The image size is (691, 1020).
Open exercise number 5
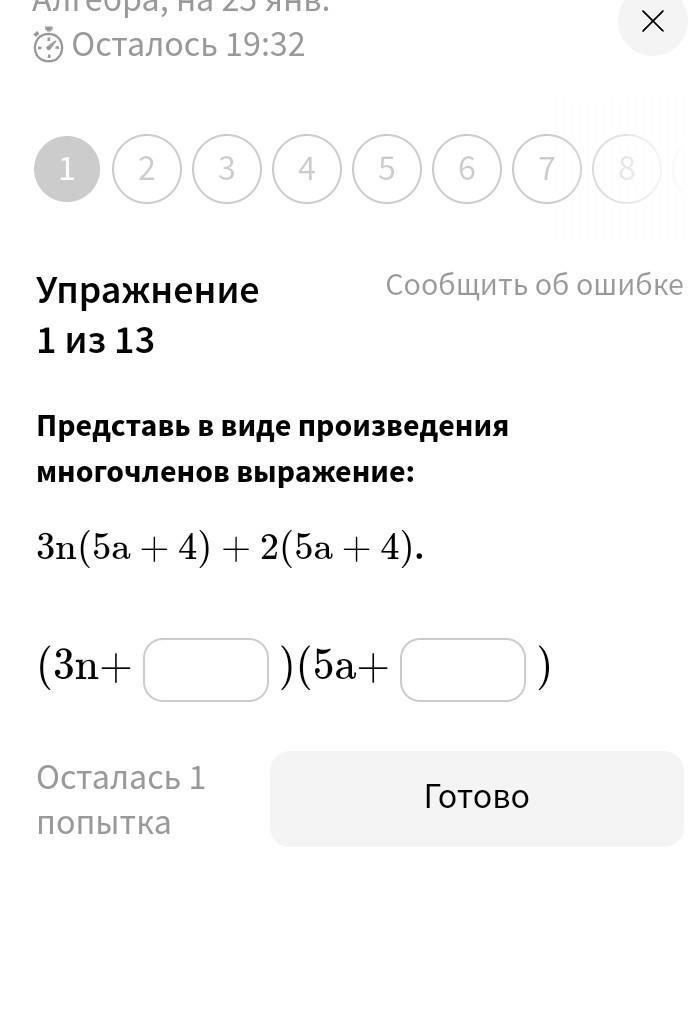click(x=387, y=169)
